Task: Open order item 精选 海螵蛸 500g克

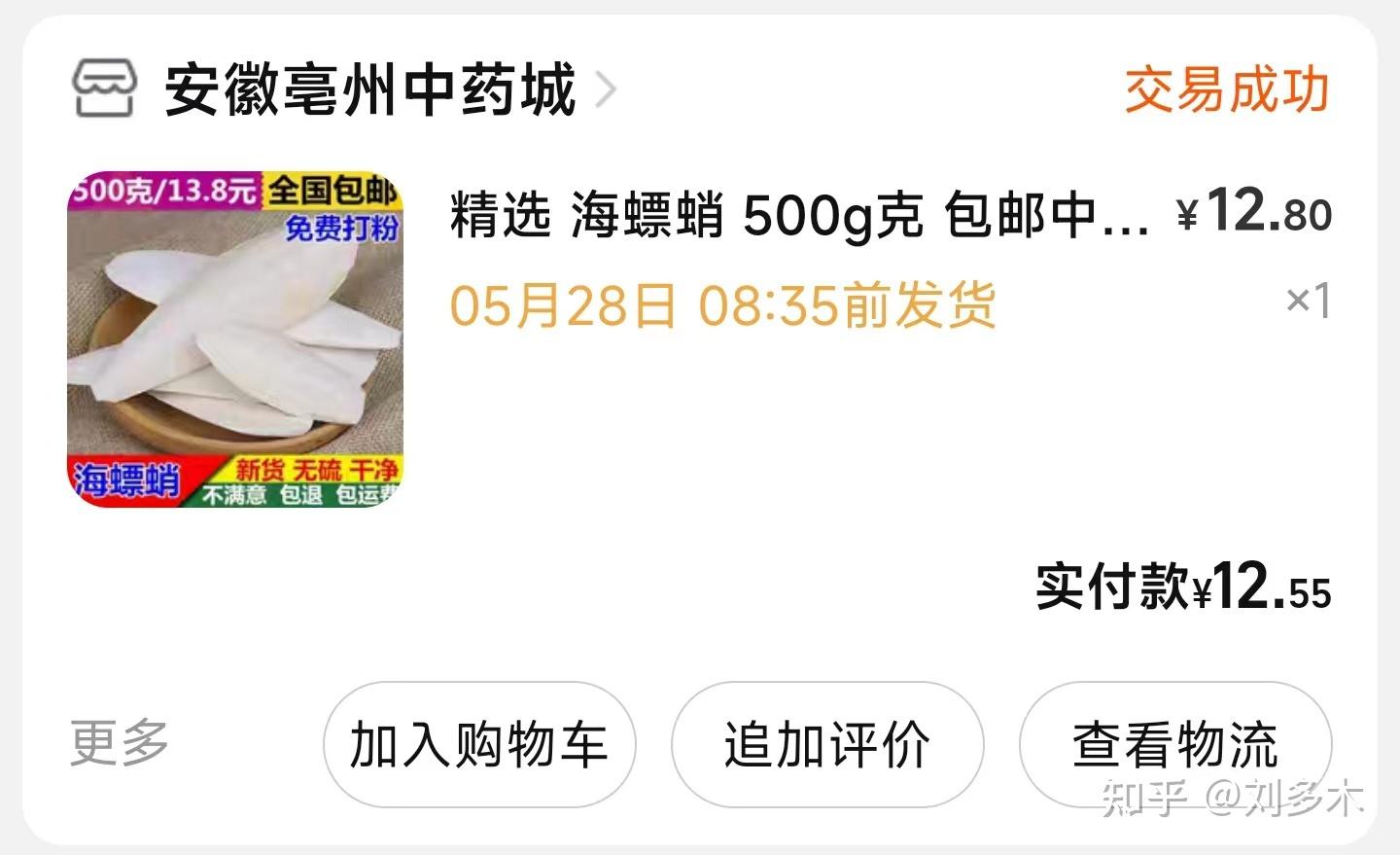Action: [x=797, y=215]
